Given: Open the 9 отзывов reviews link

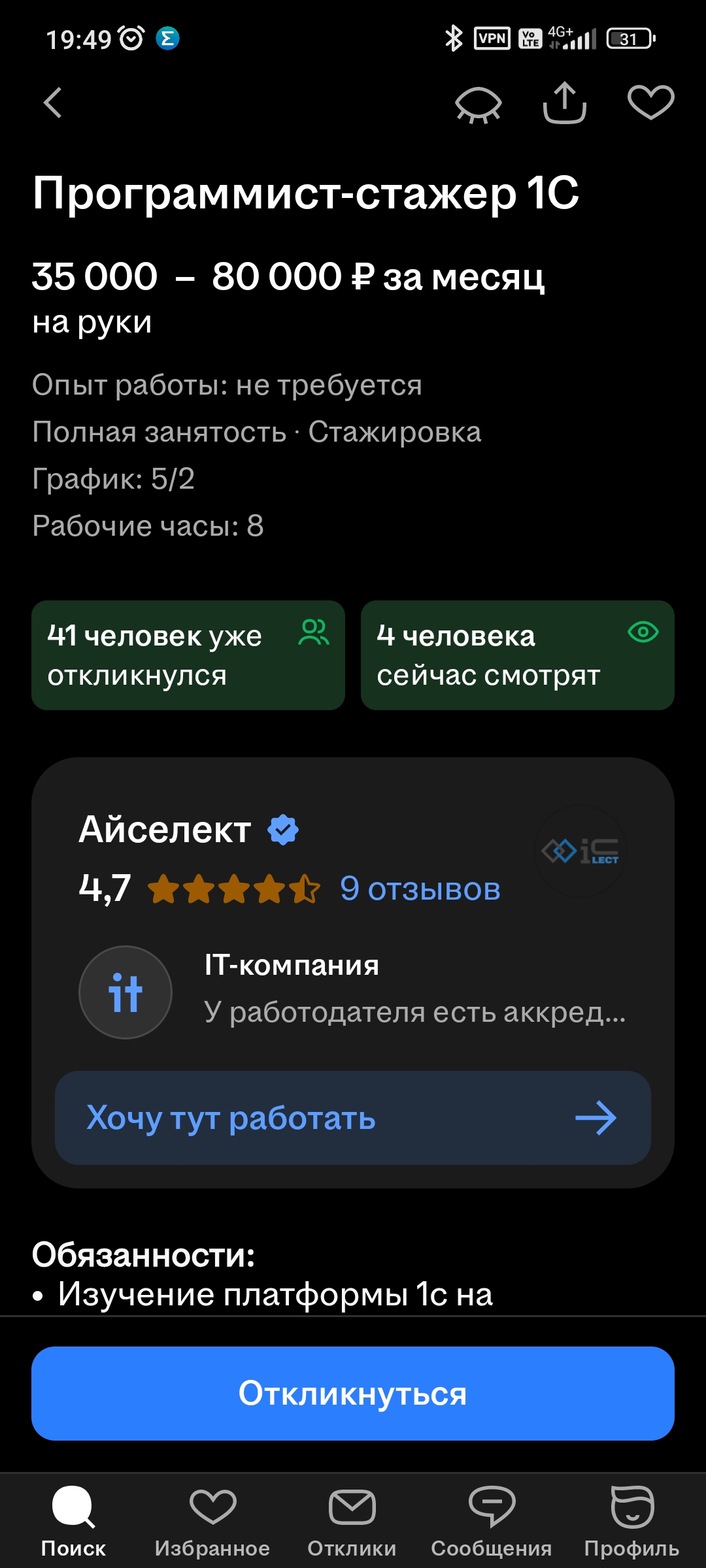Looking at the screenshot, I should pos(420,889).
